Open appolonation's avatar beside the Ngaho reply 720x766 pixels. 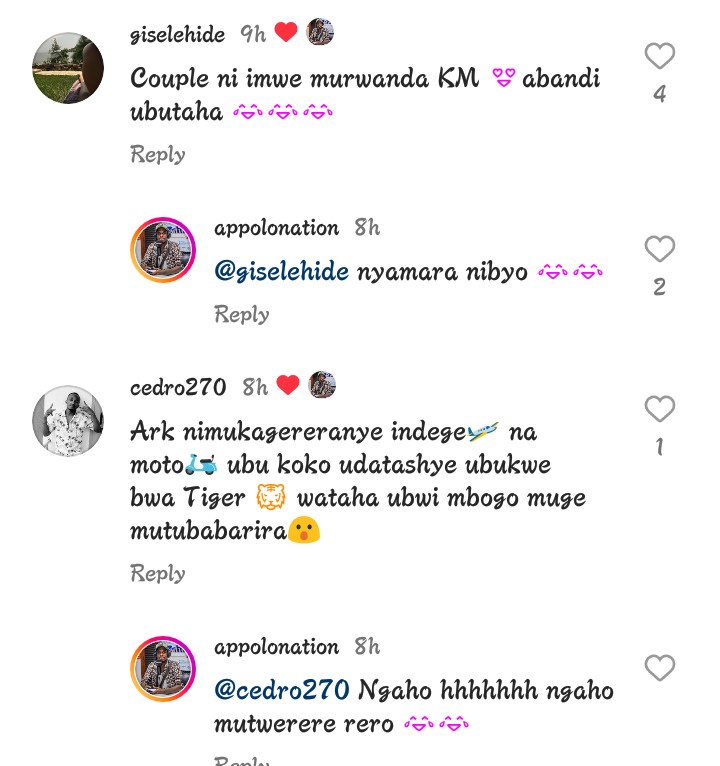pyautogui.click(x=163, y=668)
